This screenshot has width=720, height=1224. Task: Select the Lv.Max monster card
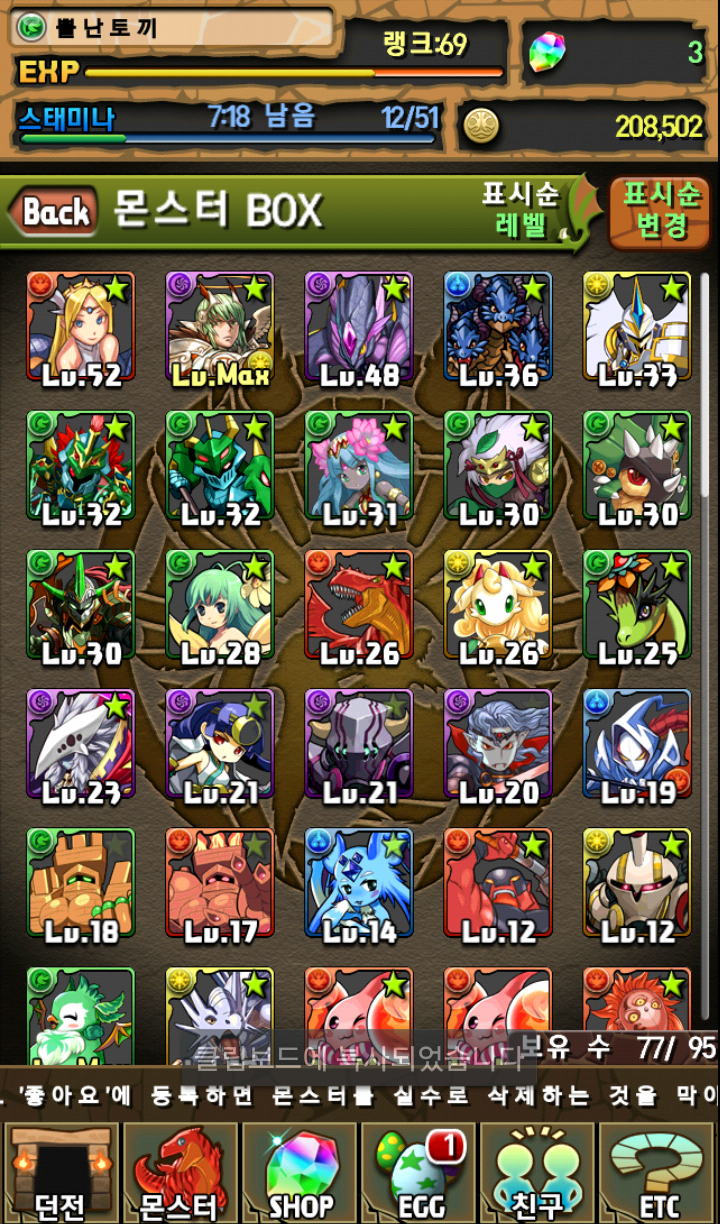pos(220,327)
